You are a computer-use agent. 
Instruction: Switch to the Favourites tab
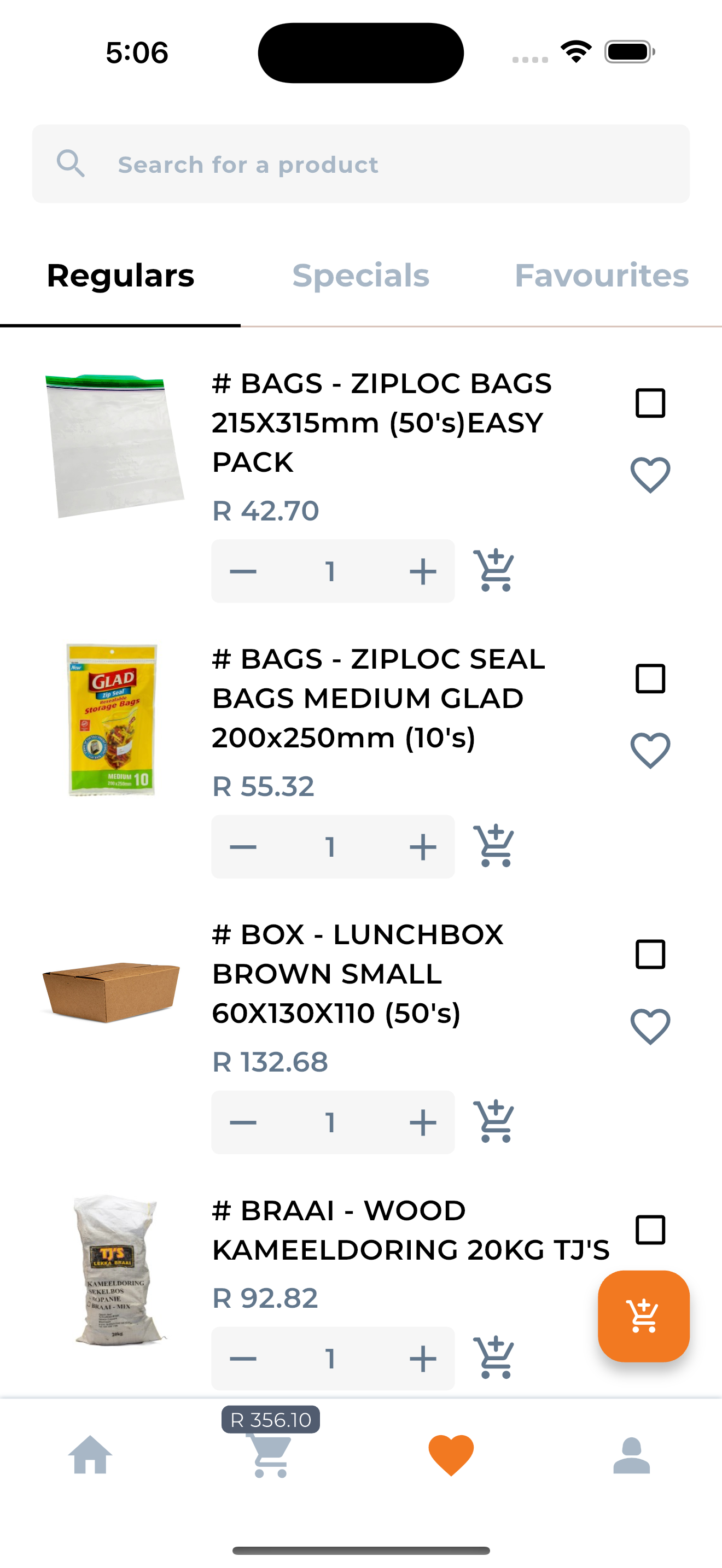tap(601, 276)
